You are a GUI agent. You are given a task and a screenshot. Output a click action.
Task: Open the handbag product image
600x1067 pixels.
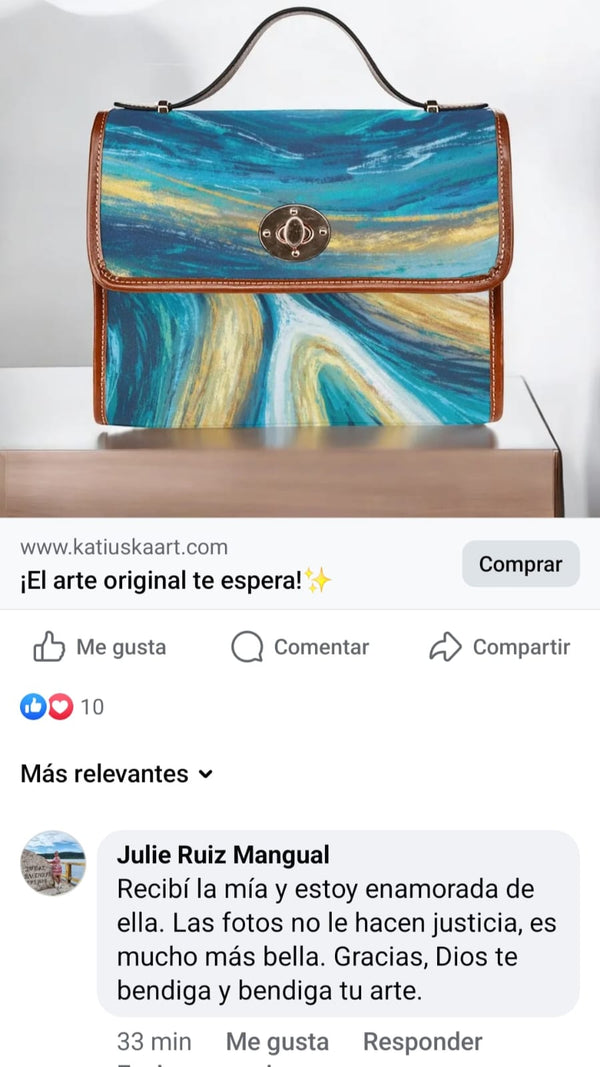click(x=300, y=260)
